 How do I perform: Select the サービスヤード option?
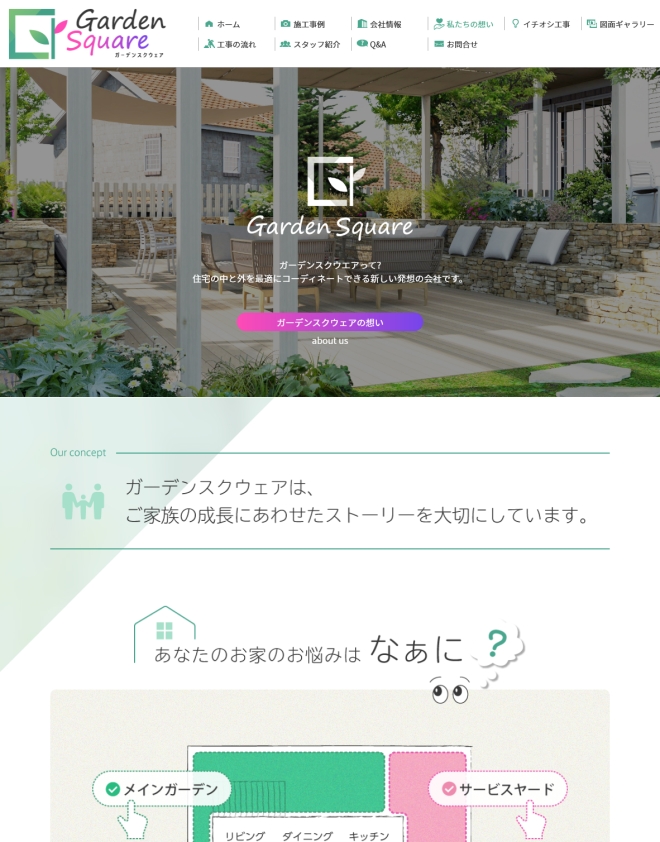pos(497,789)
